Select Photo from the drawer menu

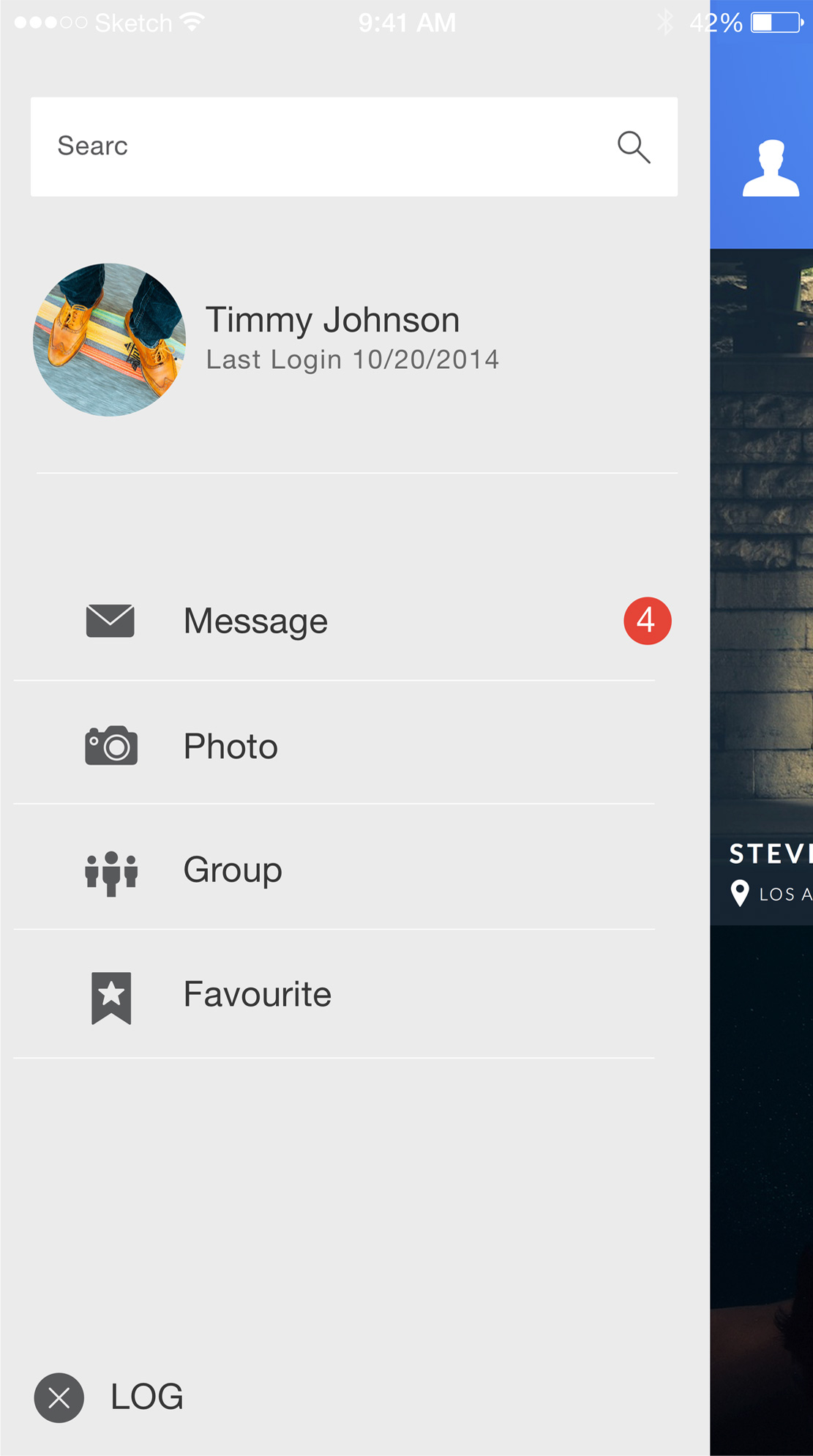pyautogui.click(x=231, y=746)
